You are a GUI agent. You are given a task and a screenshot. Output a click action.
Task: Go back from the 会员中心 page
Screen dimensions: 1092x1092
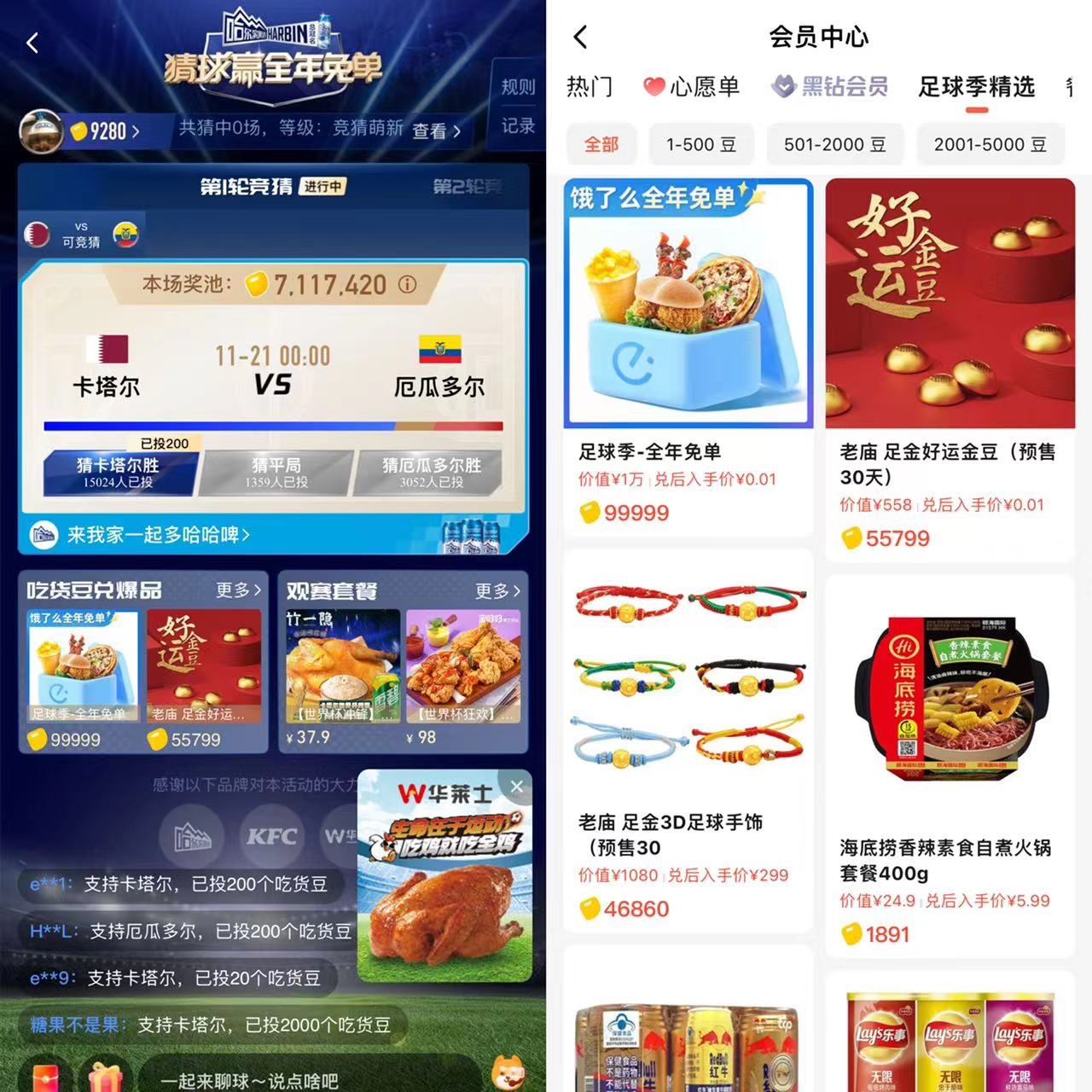tap(581, 38)
